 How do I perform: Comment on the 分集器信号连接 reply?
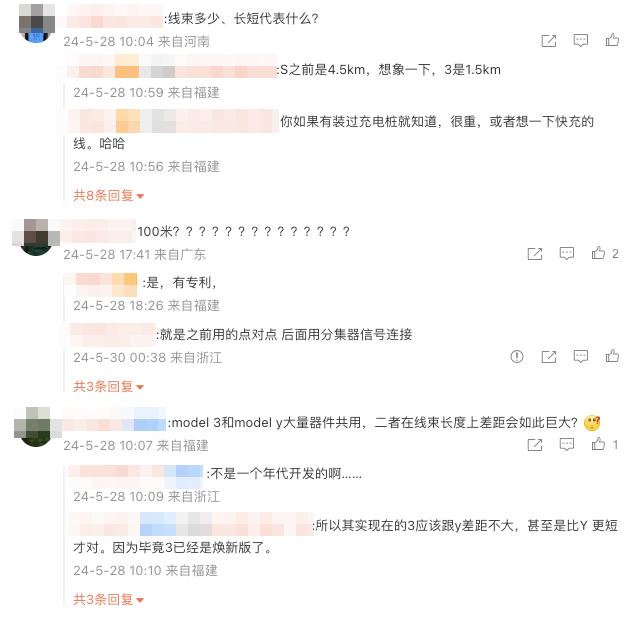point(581,357)
